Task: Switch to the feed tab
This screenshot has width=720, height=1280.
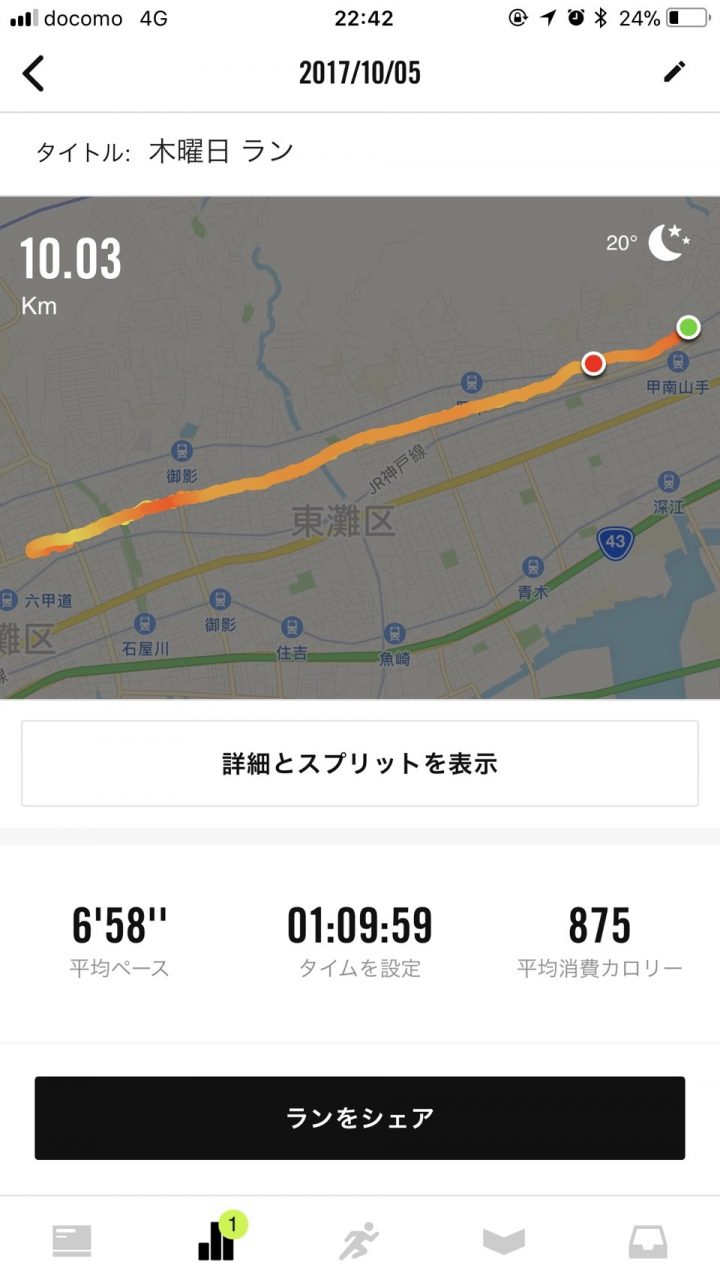Action: point(72,1241)
